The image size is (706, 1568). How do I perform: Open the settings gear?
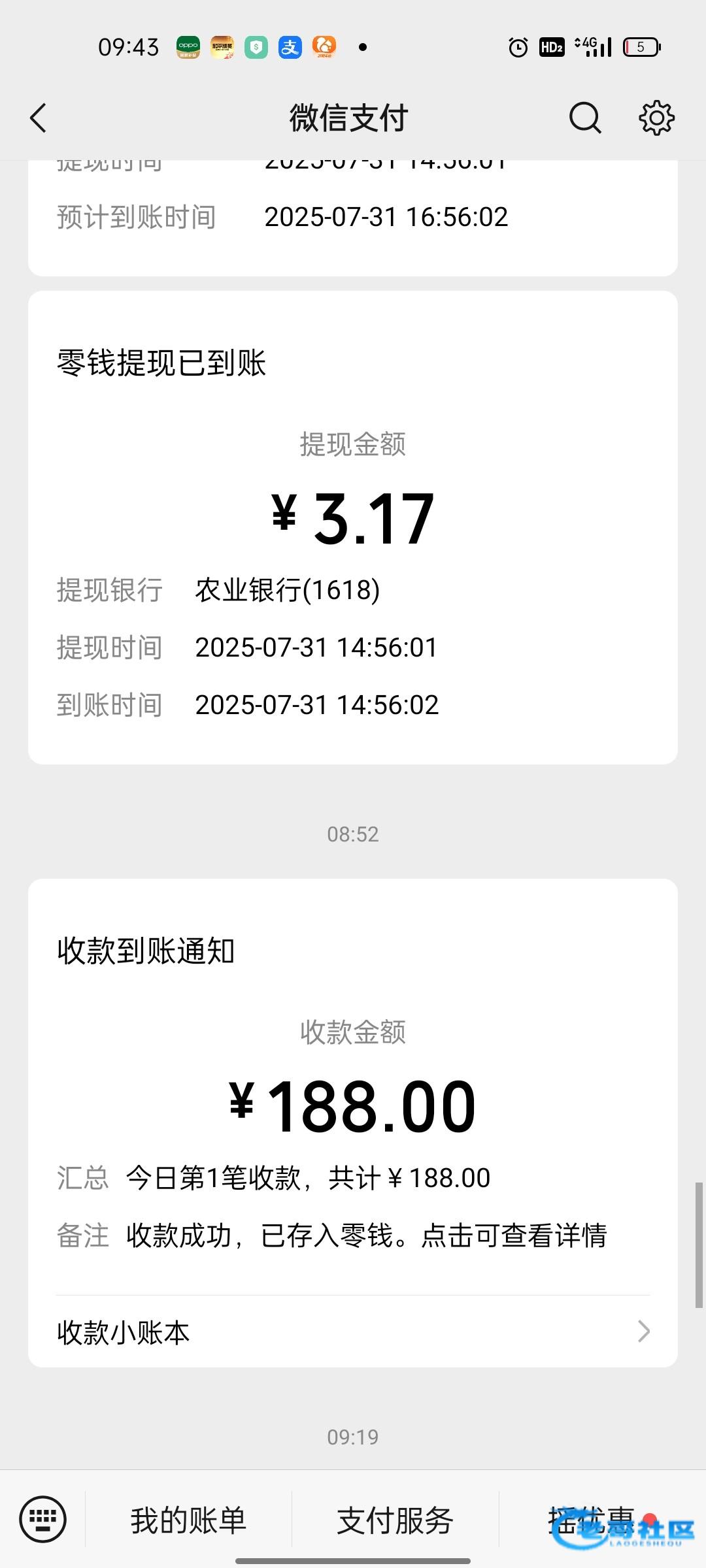pyautogui.click(x=656, y=118)
